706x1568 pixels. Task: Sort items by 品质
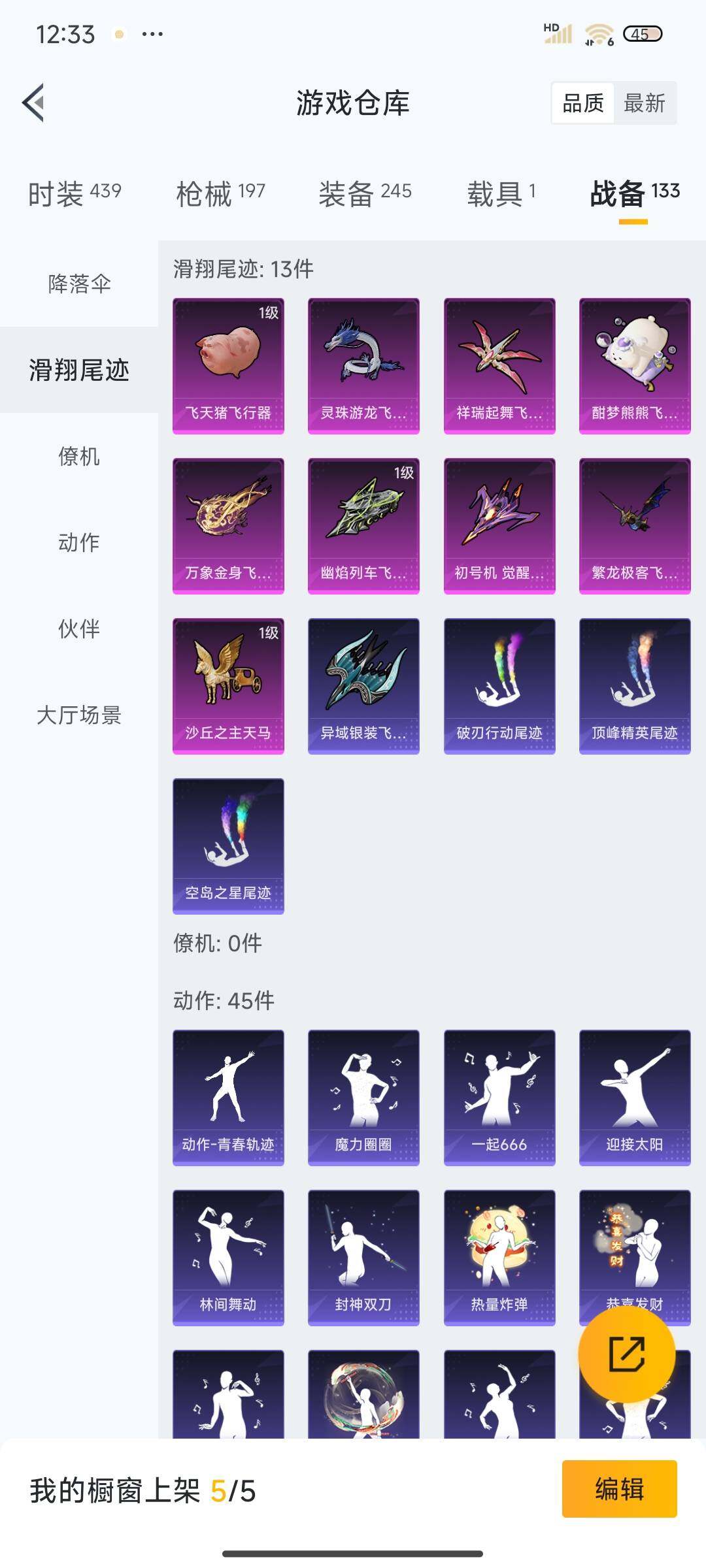click(582, 103)
